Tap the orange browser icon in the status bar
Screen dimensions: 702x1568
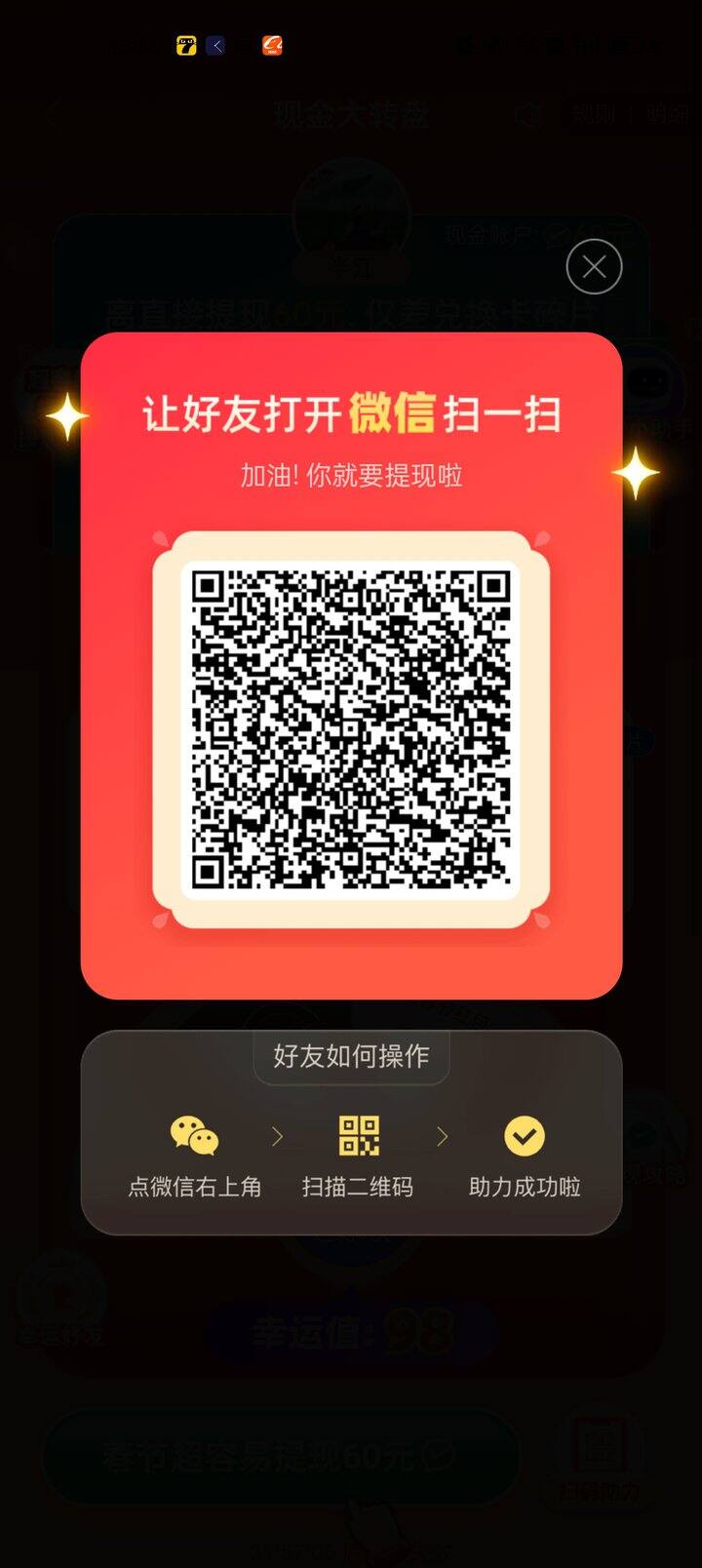pos(269,45)
